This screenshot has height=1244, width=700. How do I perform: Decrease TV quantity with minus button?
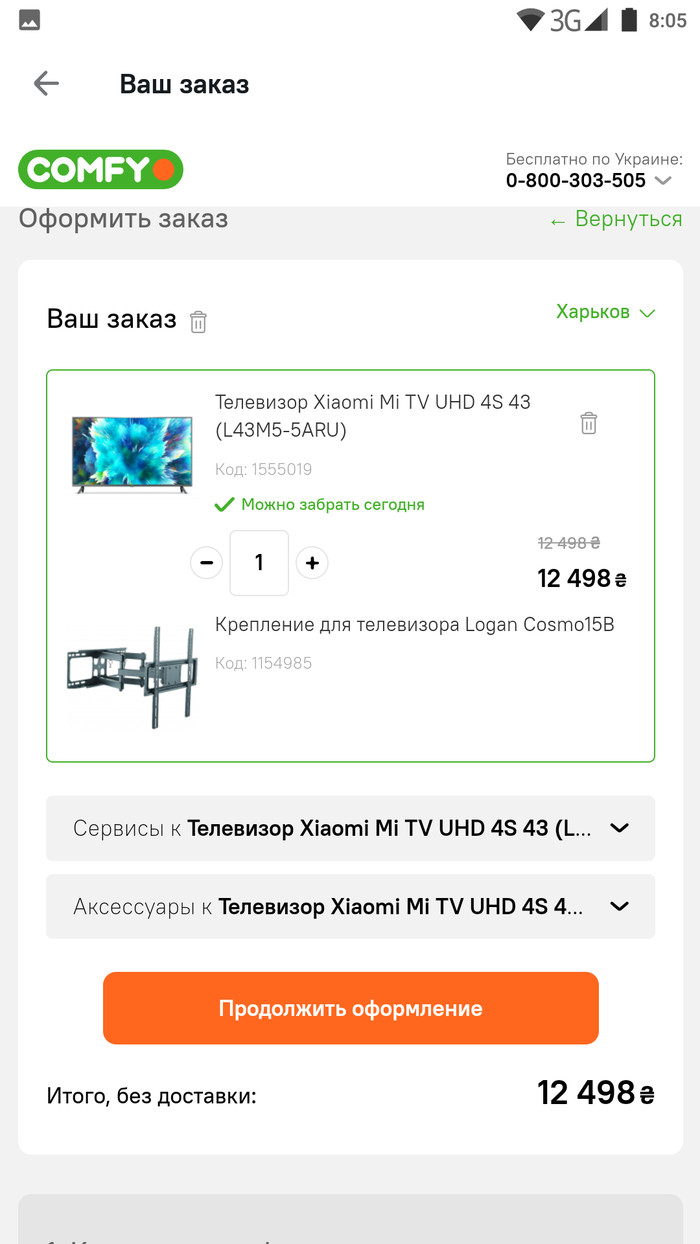[x=206, y=563]
